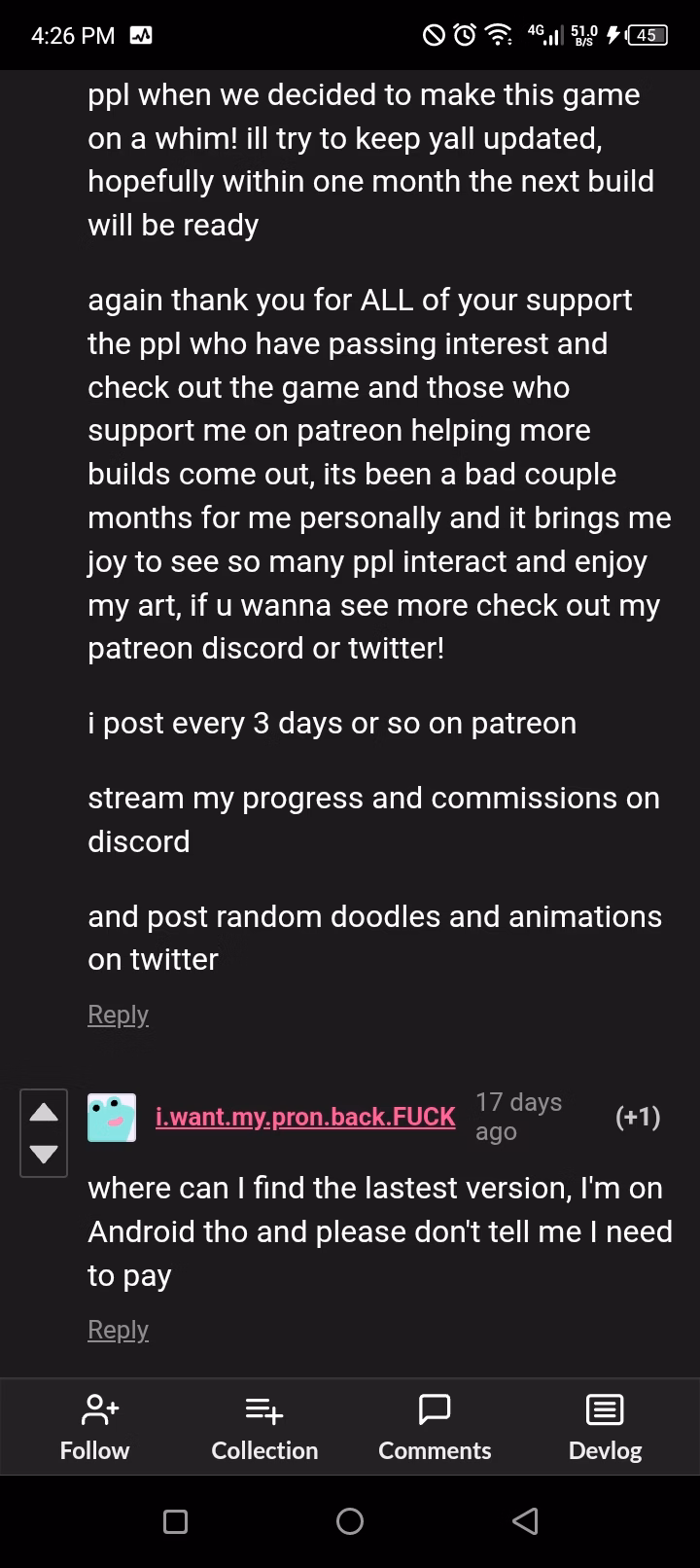Reply to the Android latest version comment
This screenshot has height=1568, width=700.
(x=118, y=1330)
